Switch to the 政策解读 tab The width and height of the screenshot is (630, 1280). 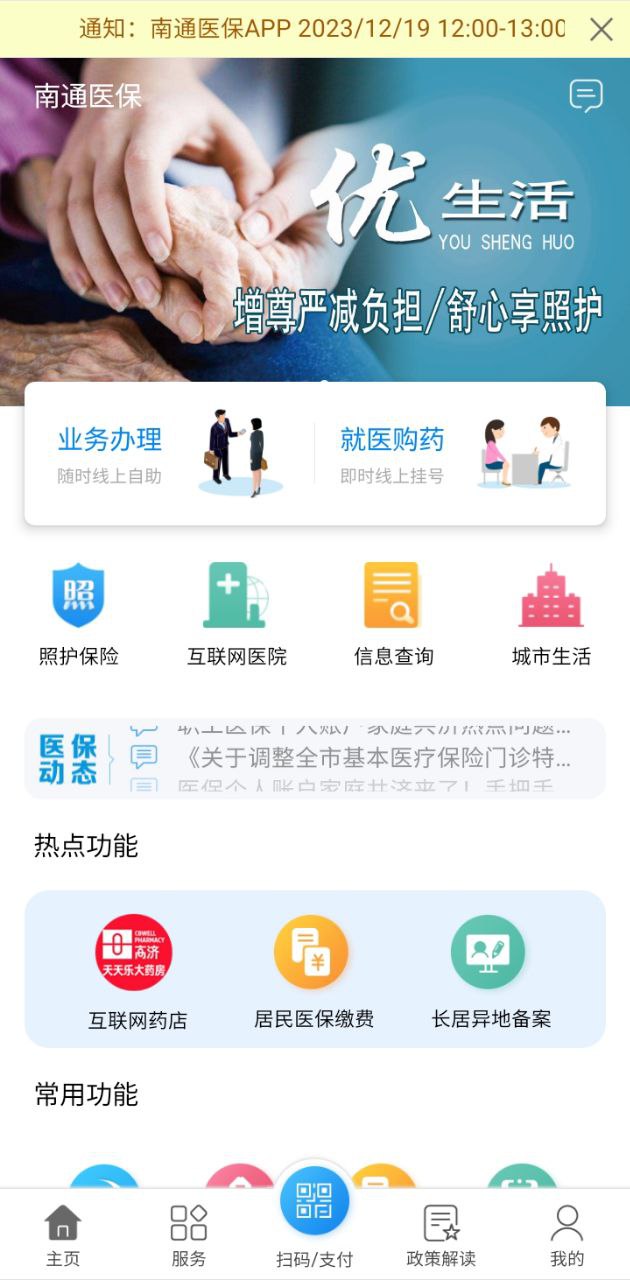[x=441, y=1235]
